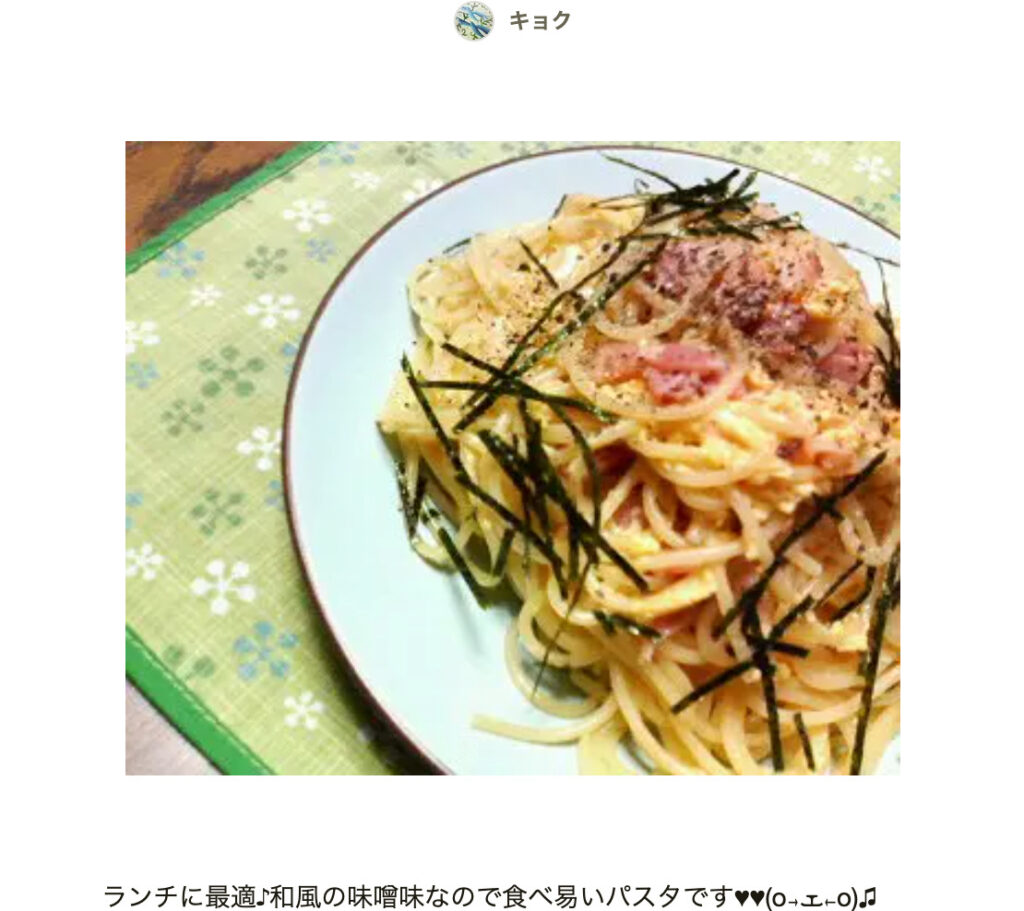Open author キョク's profile
This screenshot has width=1024, height=911.
538,21
